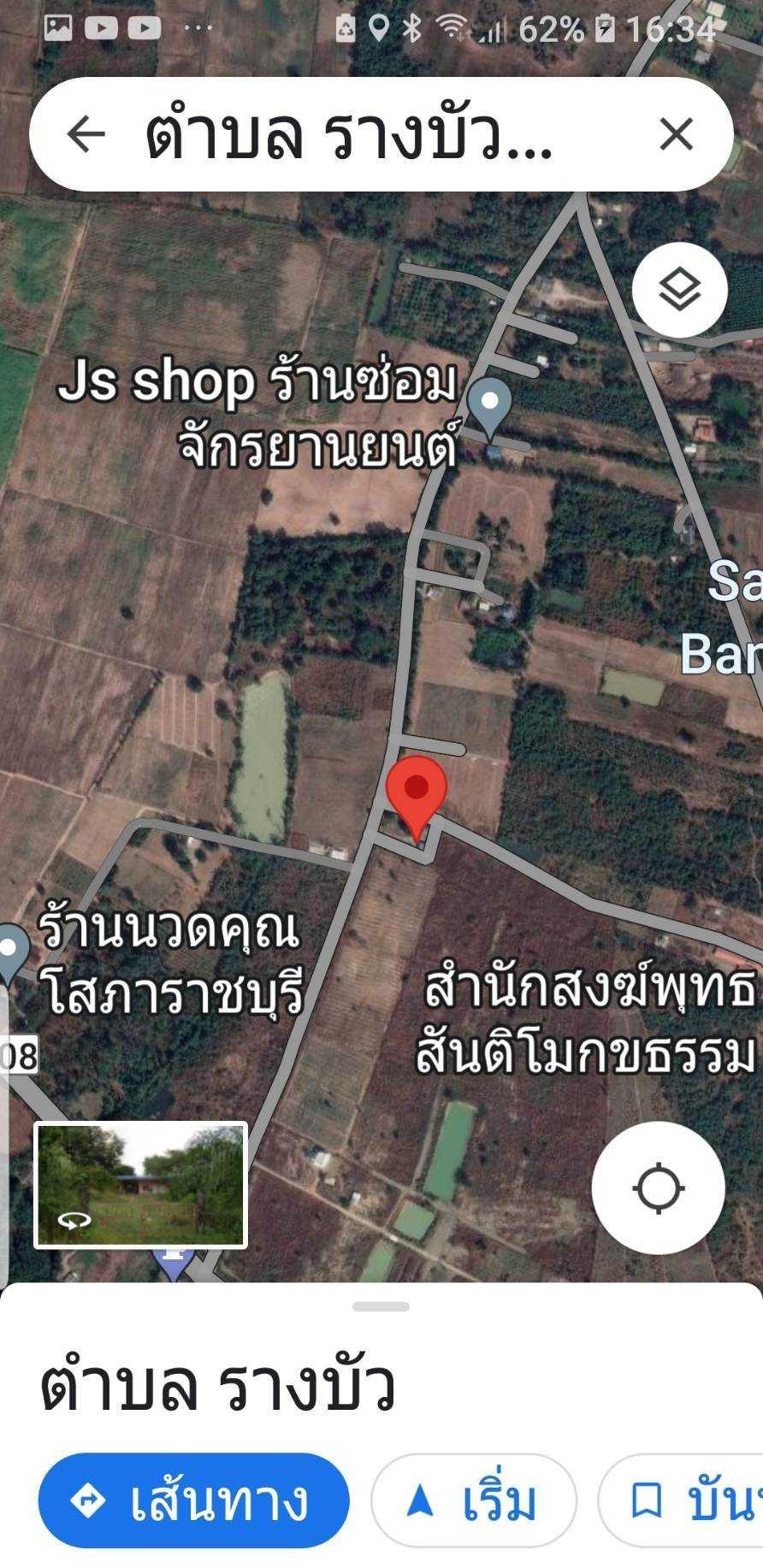Screen dimensions: 763x1568
Task: Start navigation with the เริ่ม button
Action: [474, 1500]
